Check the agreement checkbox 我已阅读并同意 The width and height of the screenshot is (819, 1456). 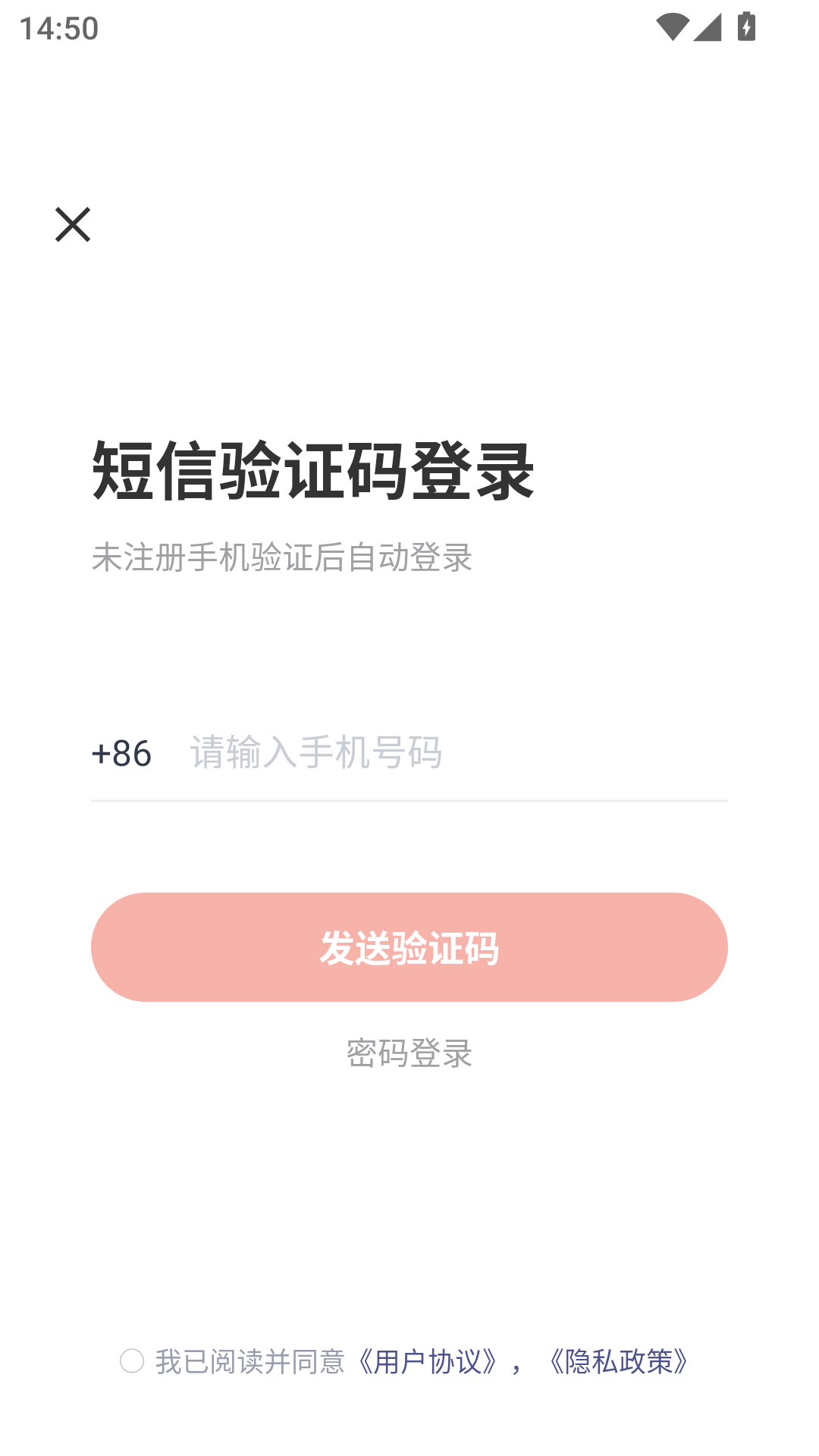[x=132, y=1361]
